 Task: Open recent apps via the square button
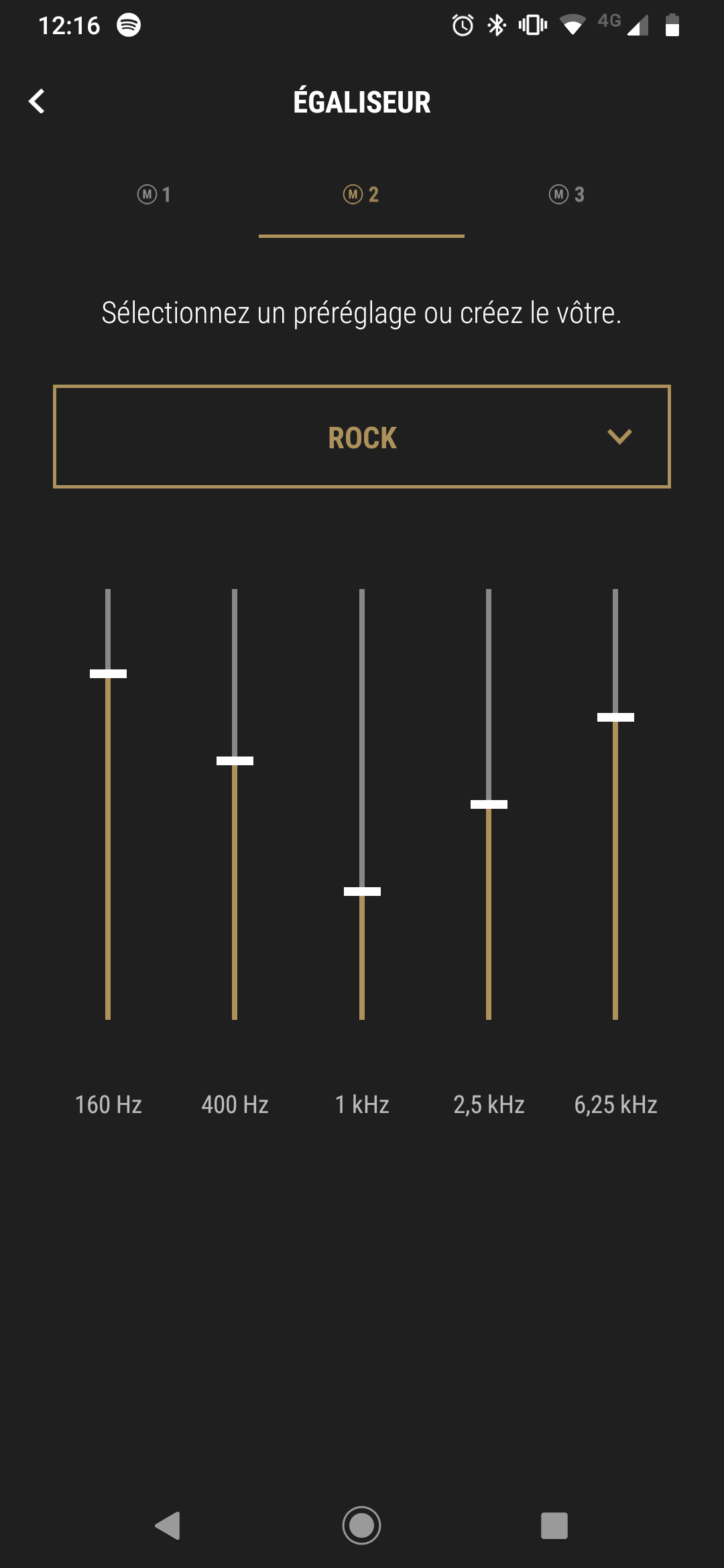554,1526
